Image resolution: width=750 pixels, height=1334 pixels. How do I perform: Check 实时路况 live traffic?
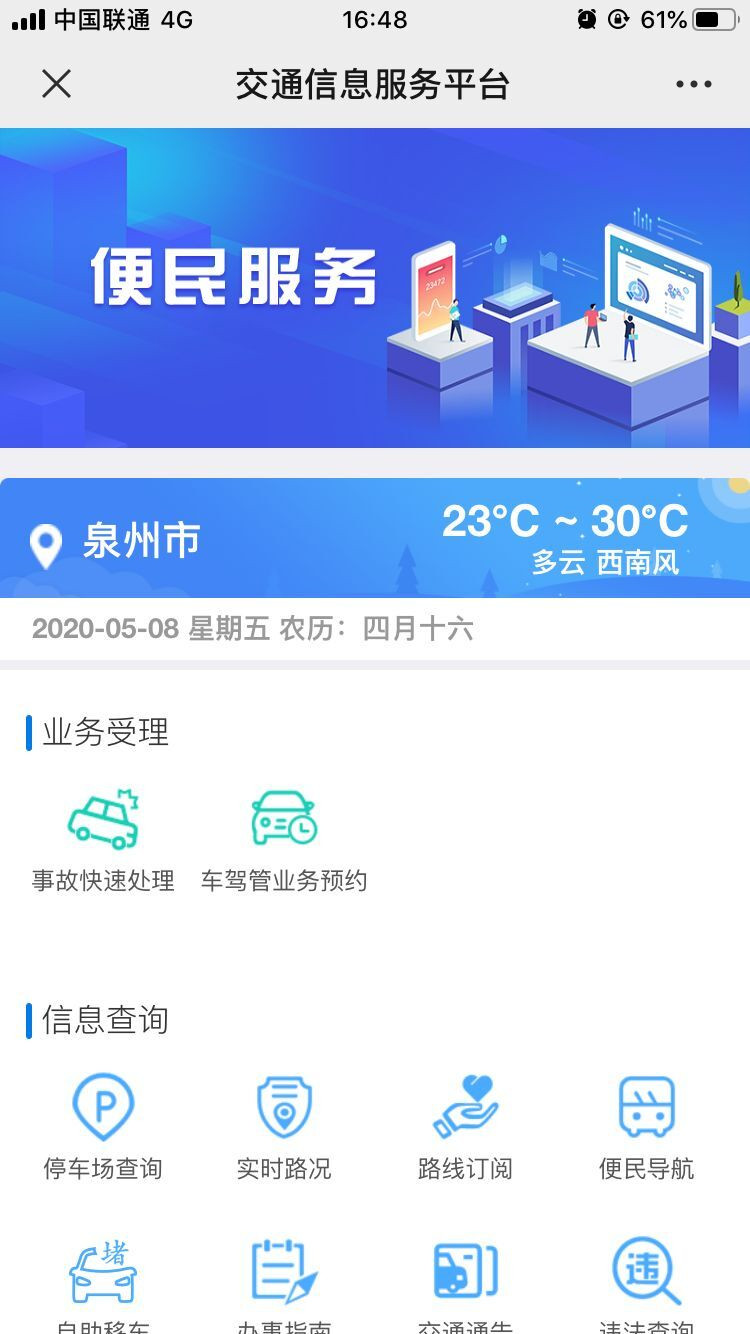[x=284, y=1125]
